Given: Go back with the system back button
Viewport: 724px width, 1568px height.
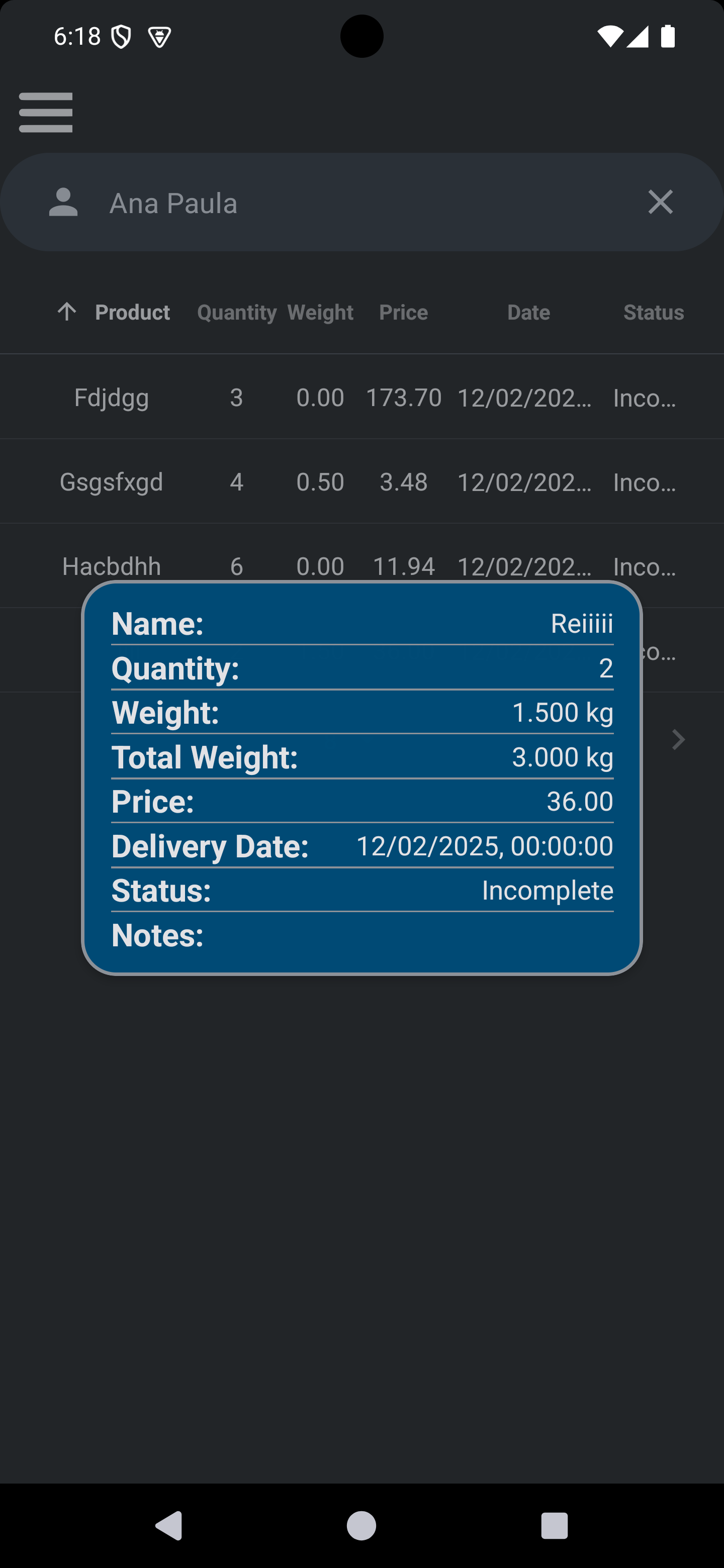Looking at the screenshot, I should pos(168,1525).
